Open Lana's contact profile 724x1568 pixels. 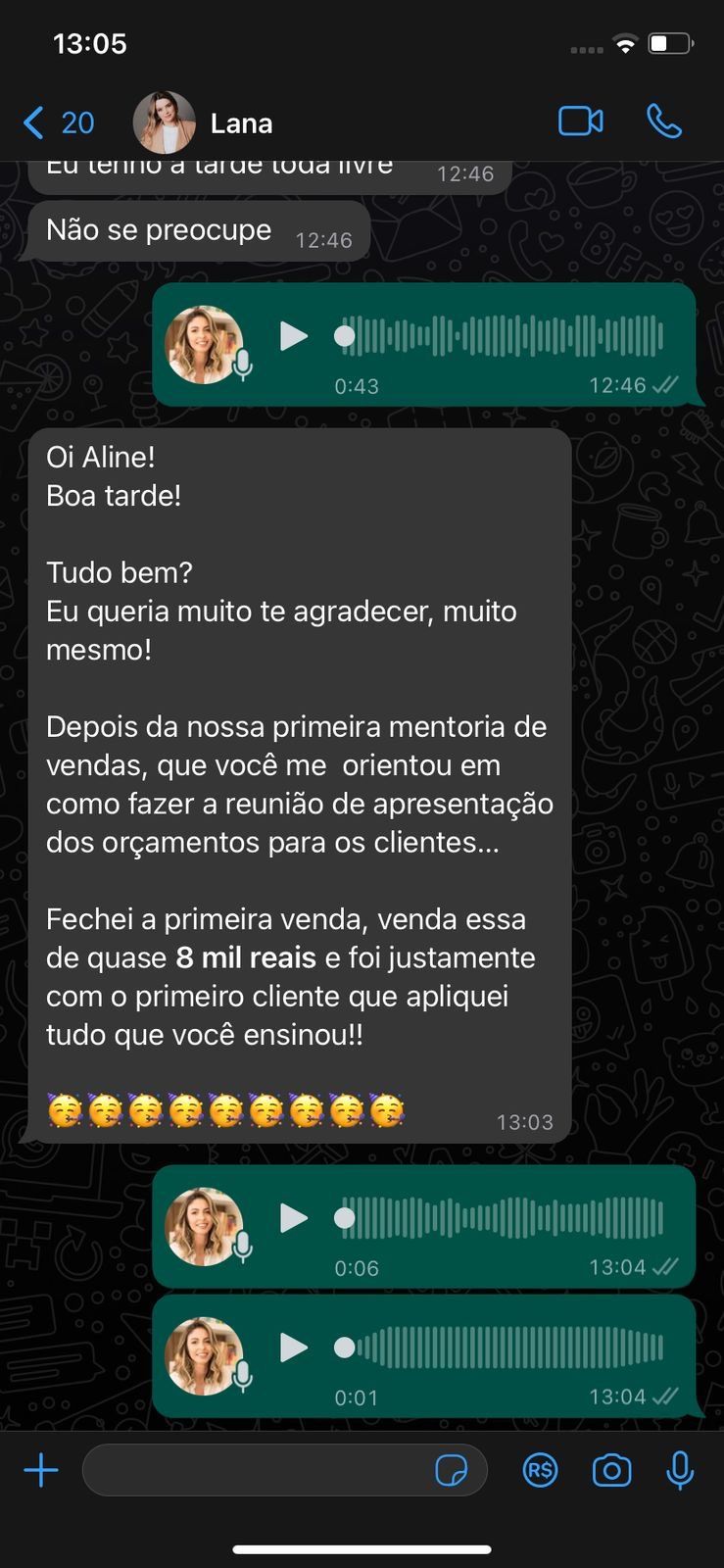pos(240,123)
